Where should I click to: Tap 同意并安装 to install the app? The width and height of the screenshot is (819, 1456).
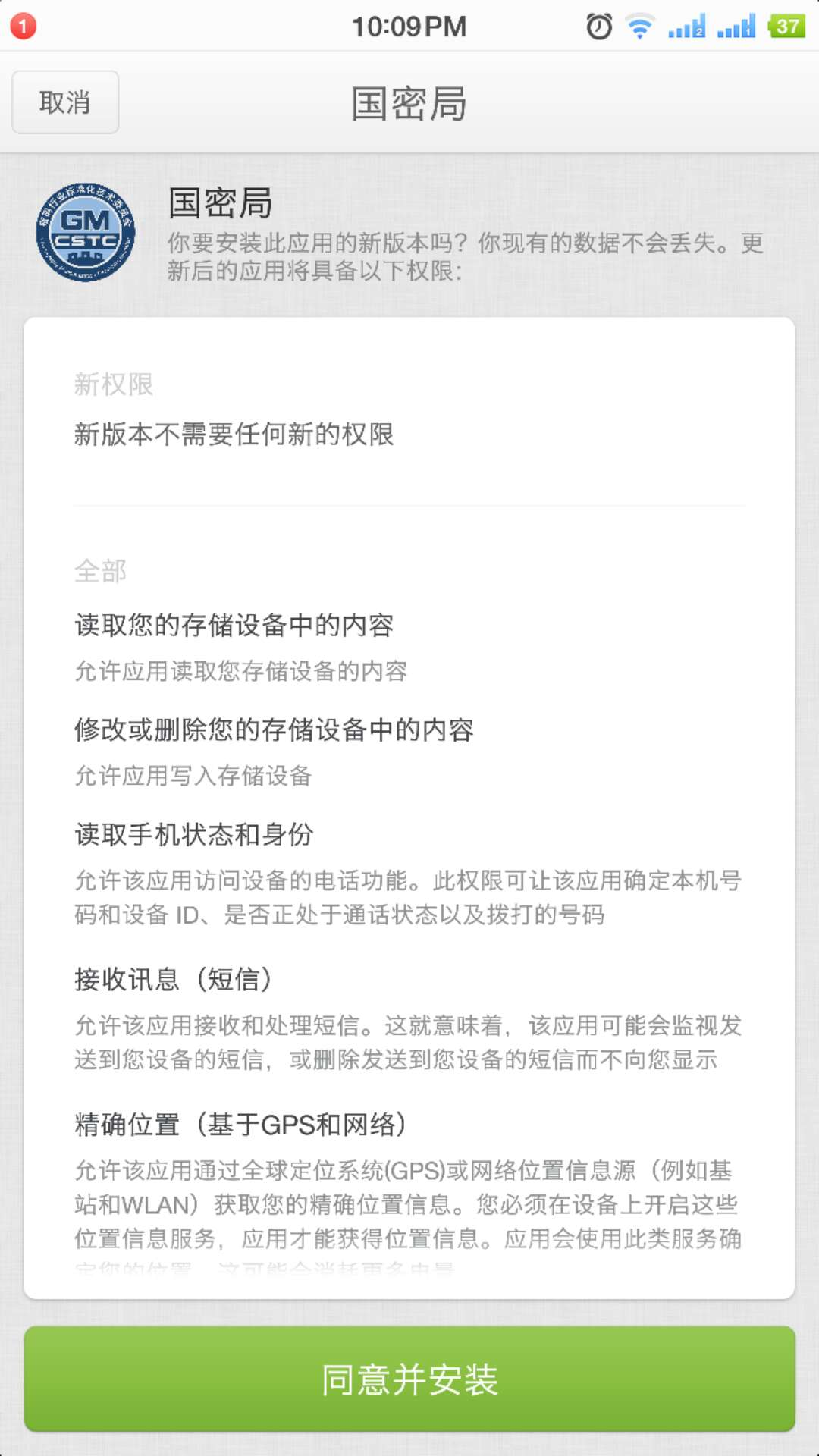409,1379
